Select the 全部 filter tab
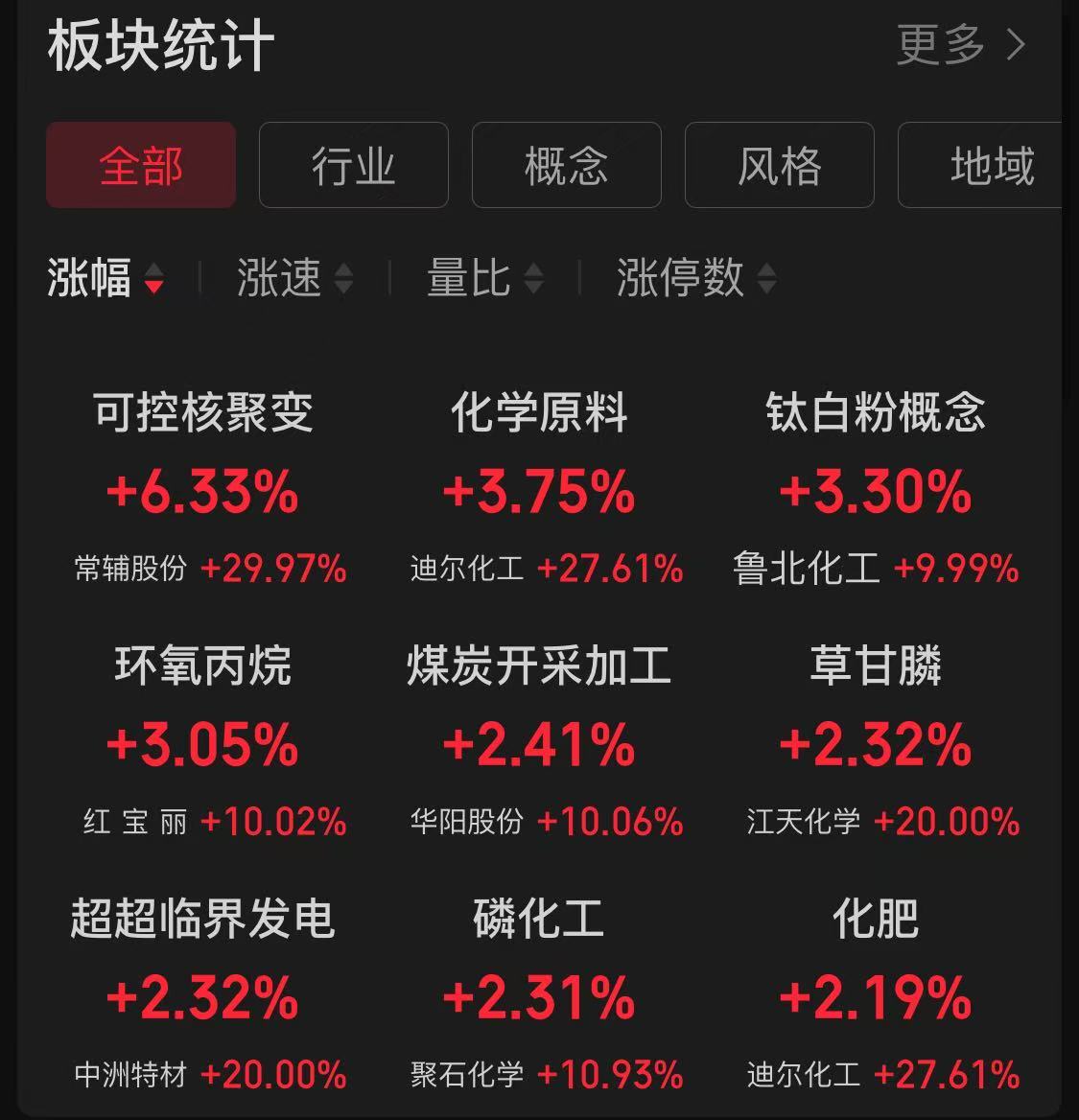This screenshot has width=1079, height=1120. 141,165
